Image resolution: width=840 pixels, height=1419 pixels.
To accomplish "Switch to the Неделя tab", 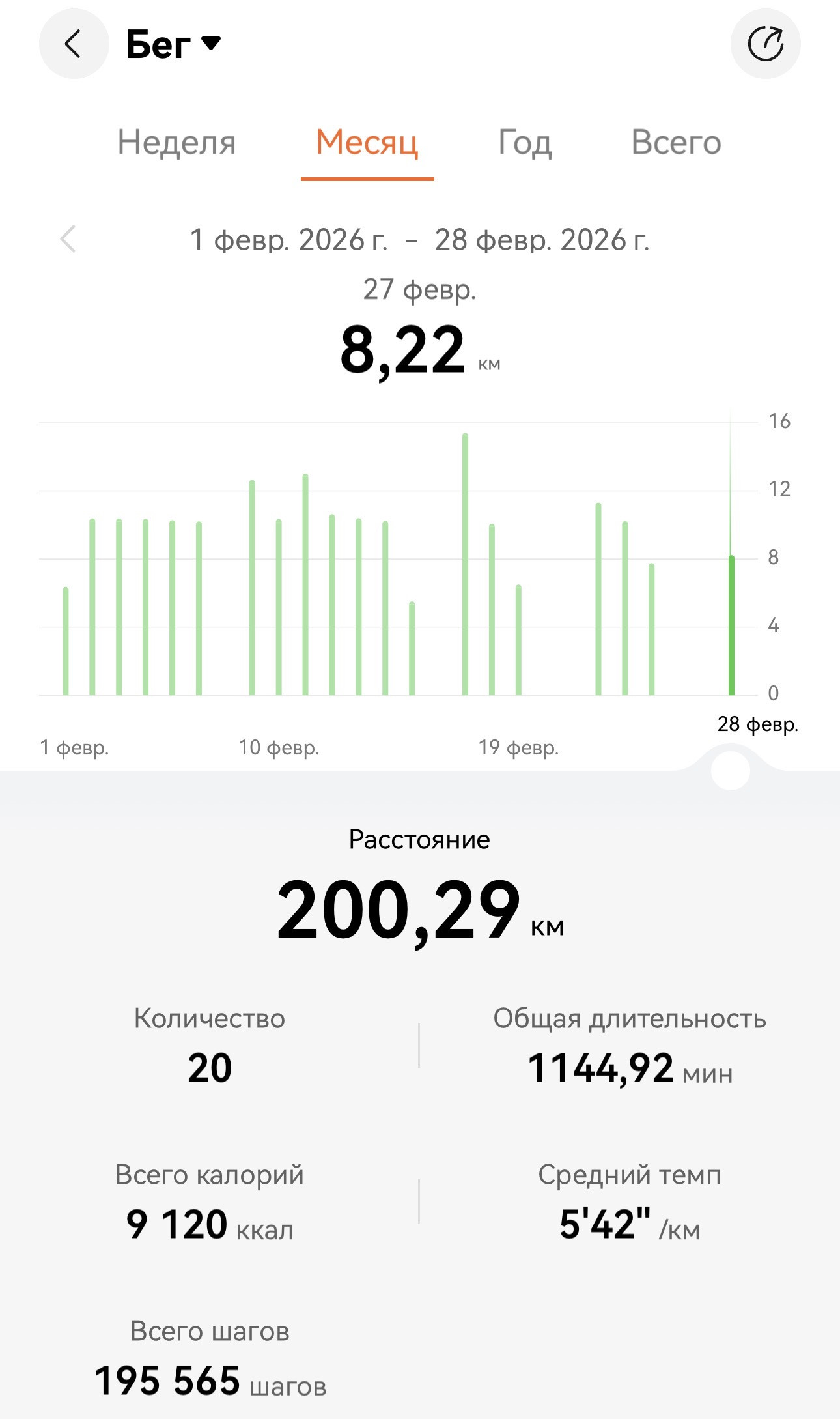I will pos(176,142).
